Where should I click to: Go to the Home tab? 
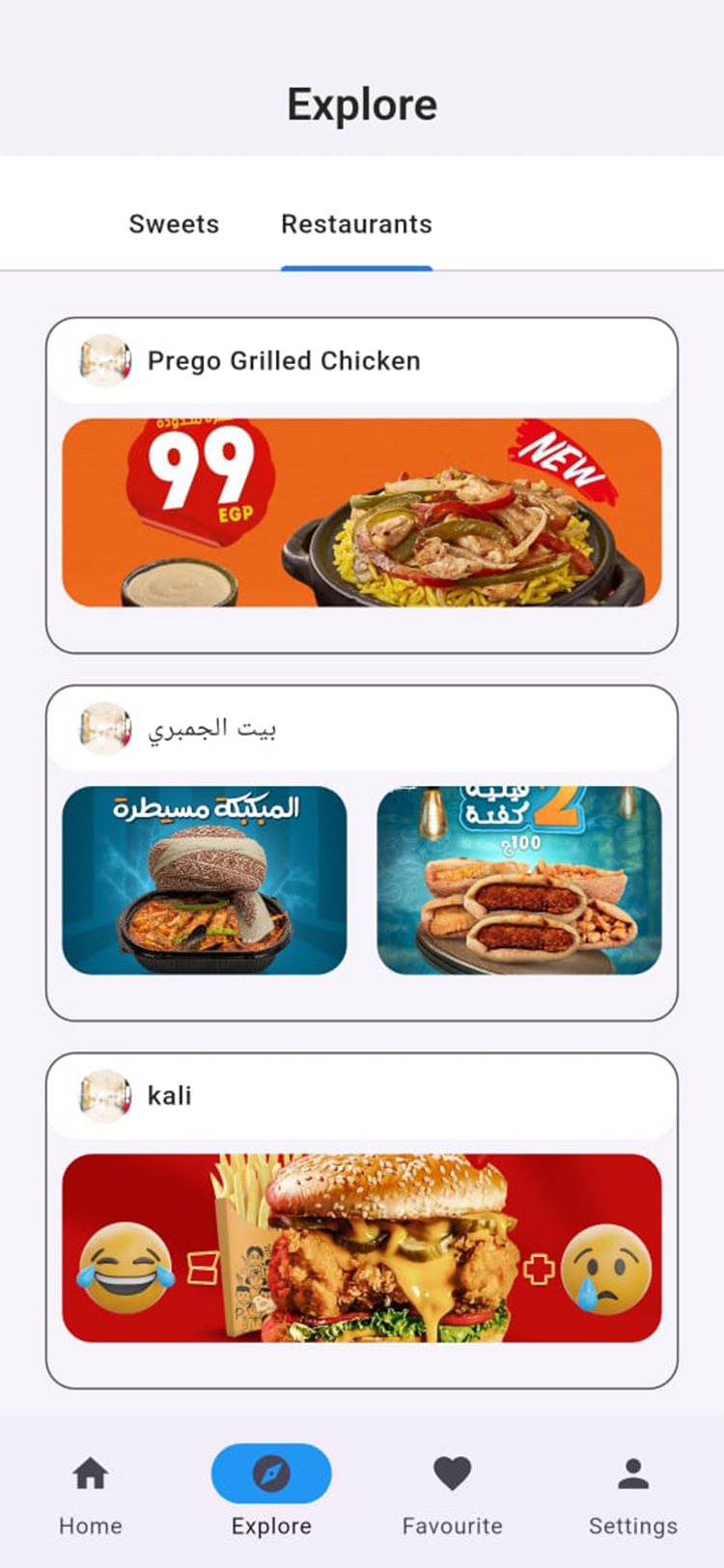pos(91,1493)
